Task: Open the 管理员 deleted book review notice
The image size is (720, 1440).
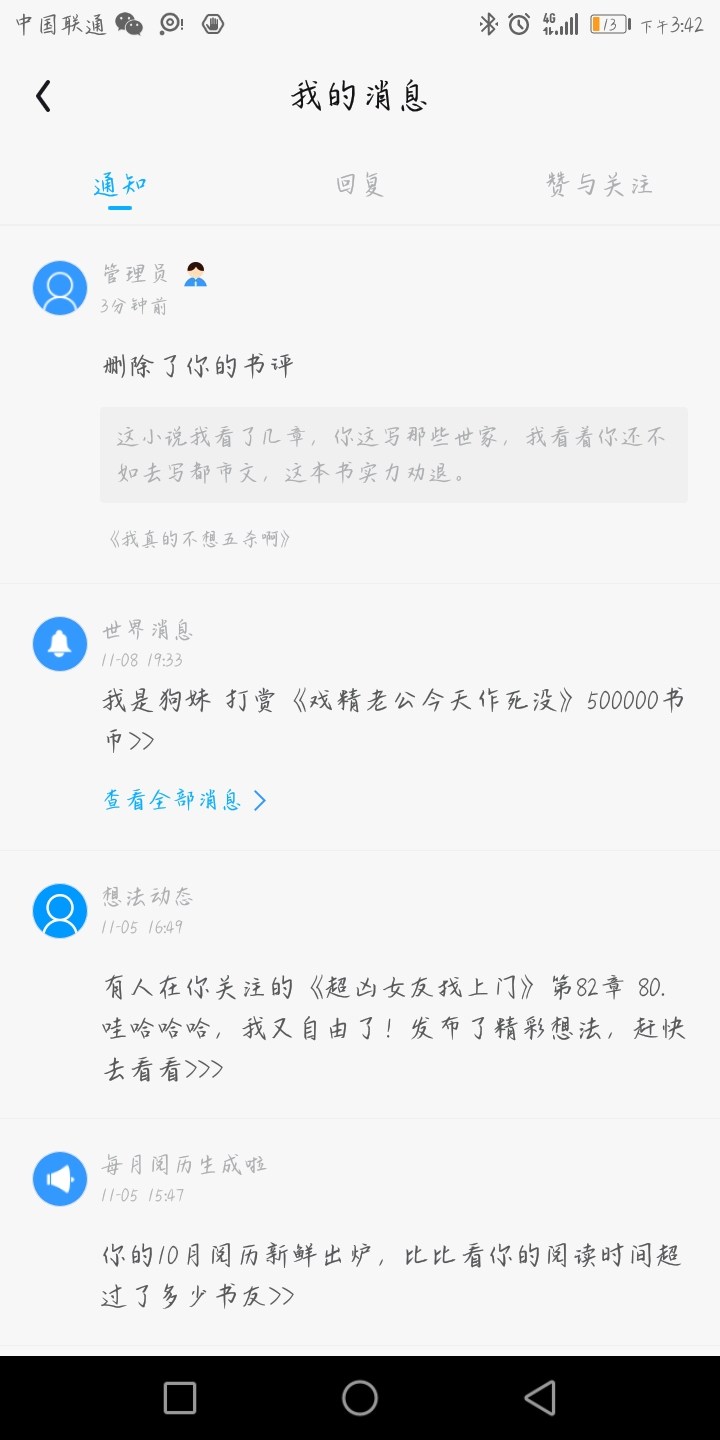Action: pos(198,366)
